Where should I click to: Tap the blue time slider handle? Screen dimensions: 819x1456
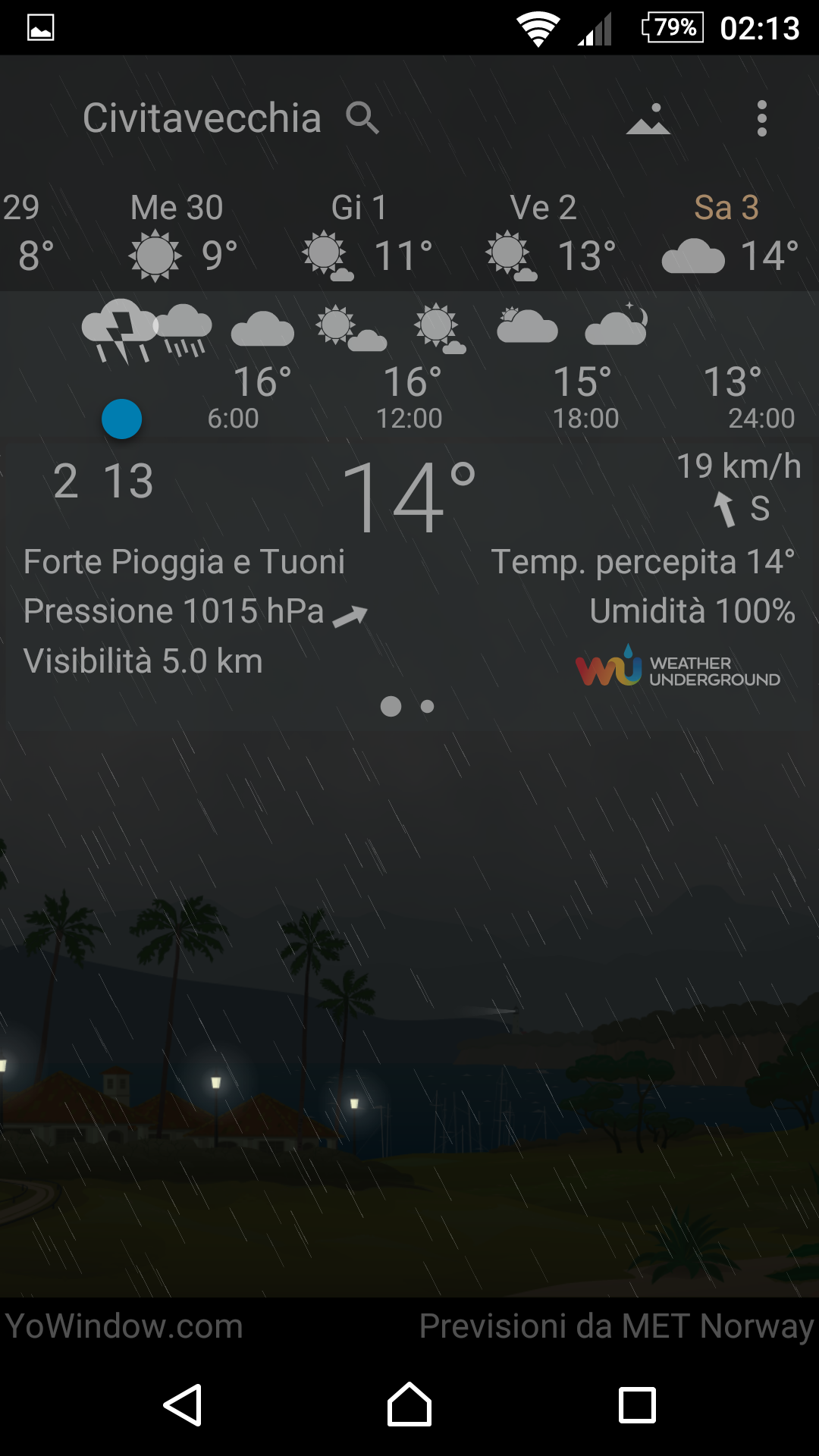[x=122, y=419]
